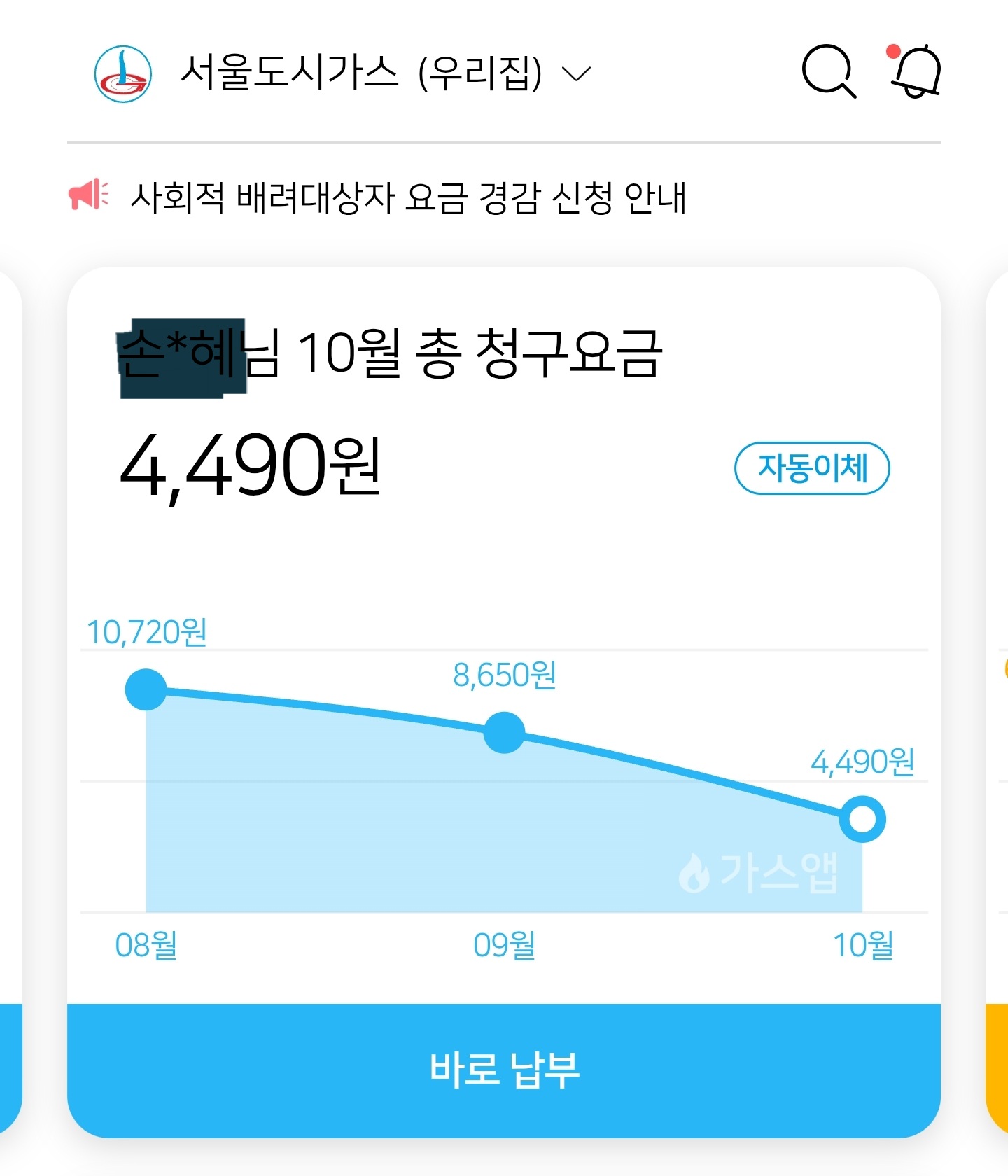Tap the 자동이체 chip

click(812, 468)
